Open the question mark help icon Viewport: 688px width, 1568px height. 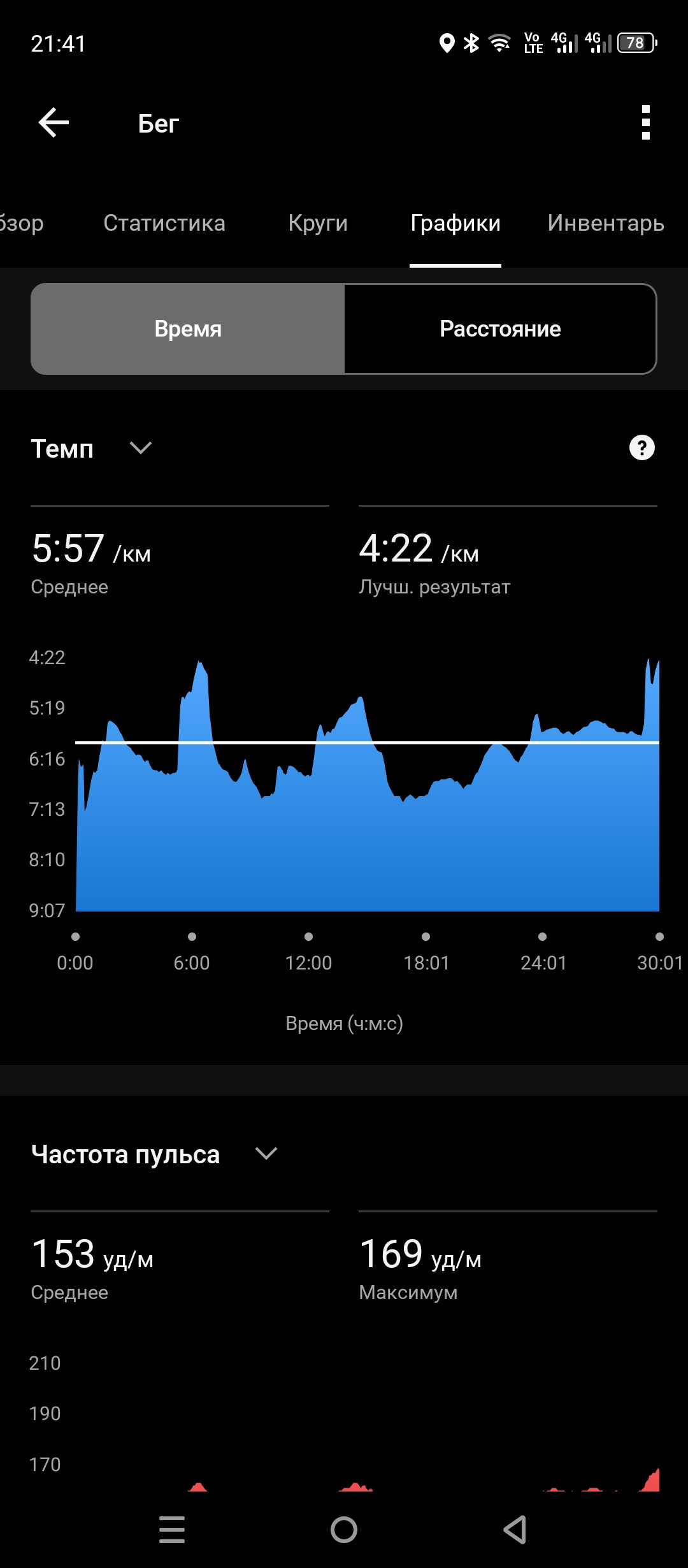coord(642,448)
